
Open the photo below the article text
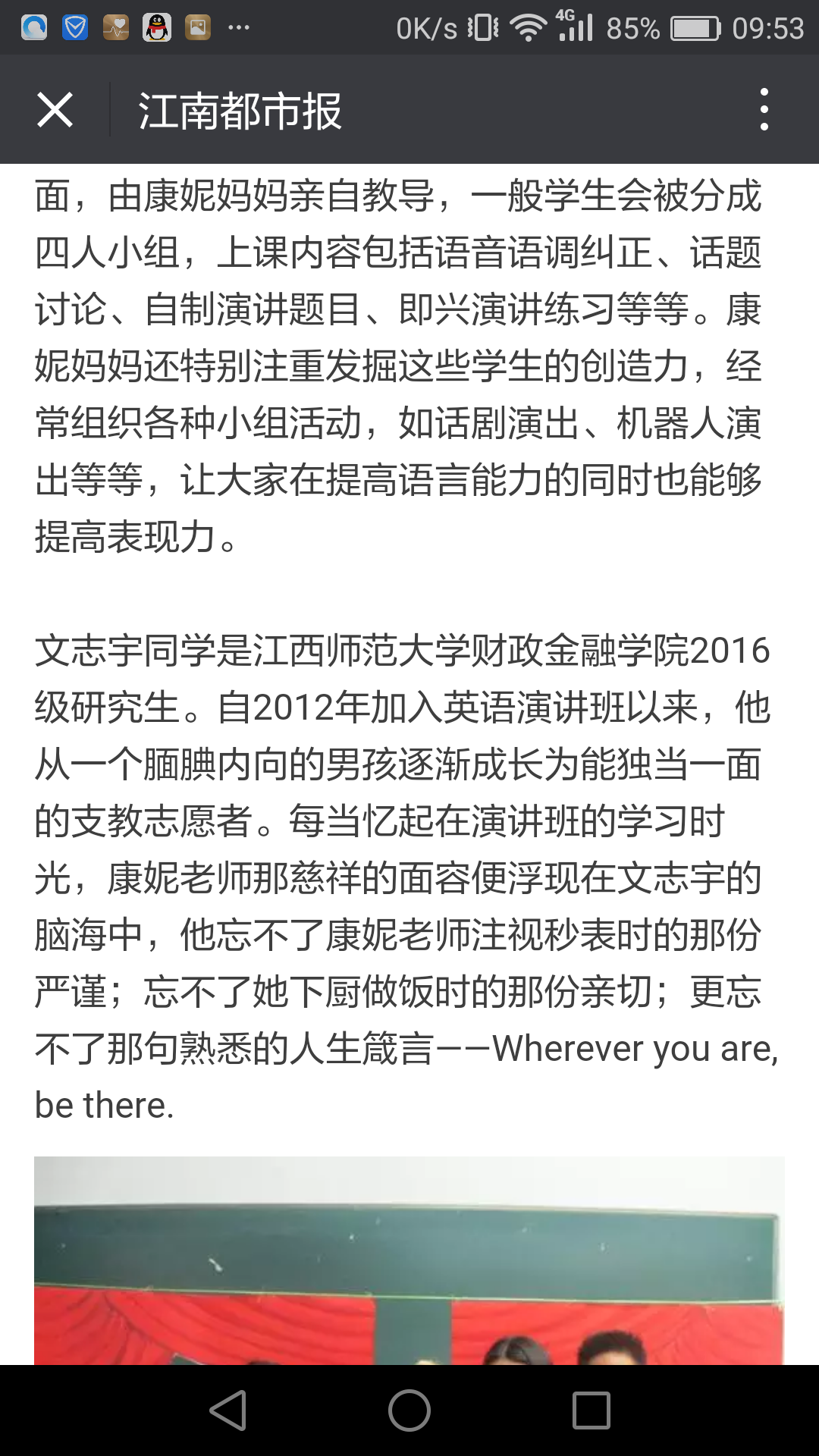coord(409,1260)
